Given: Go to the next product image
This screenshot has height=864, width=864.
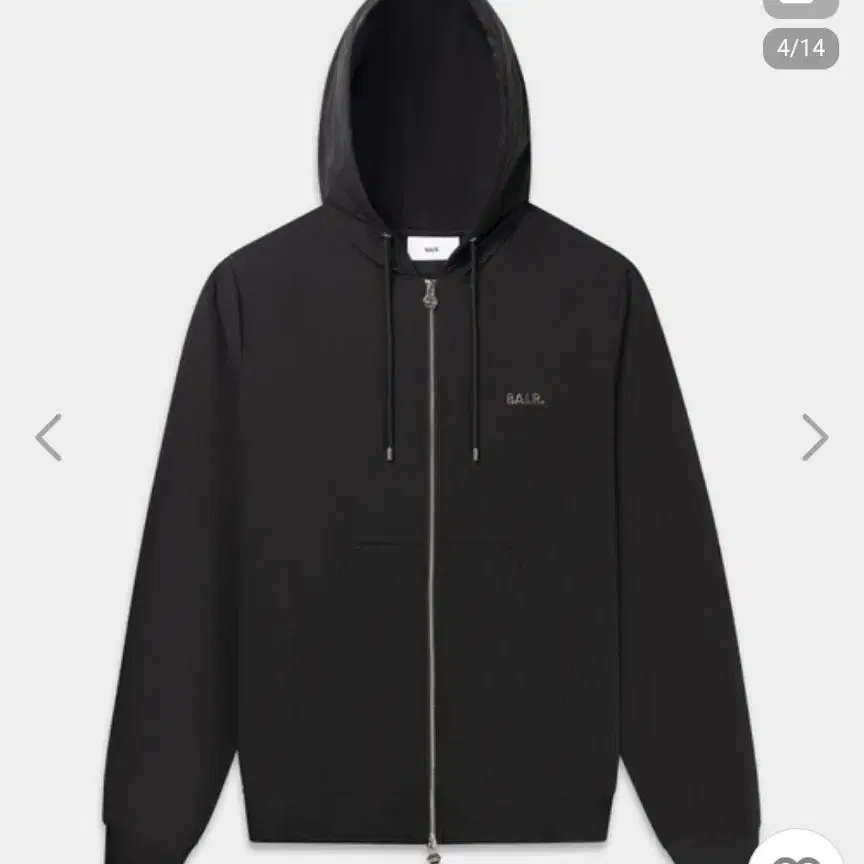Looking at the screenshot, I should click(x=815, y=438).
